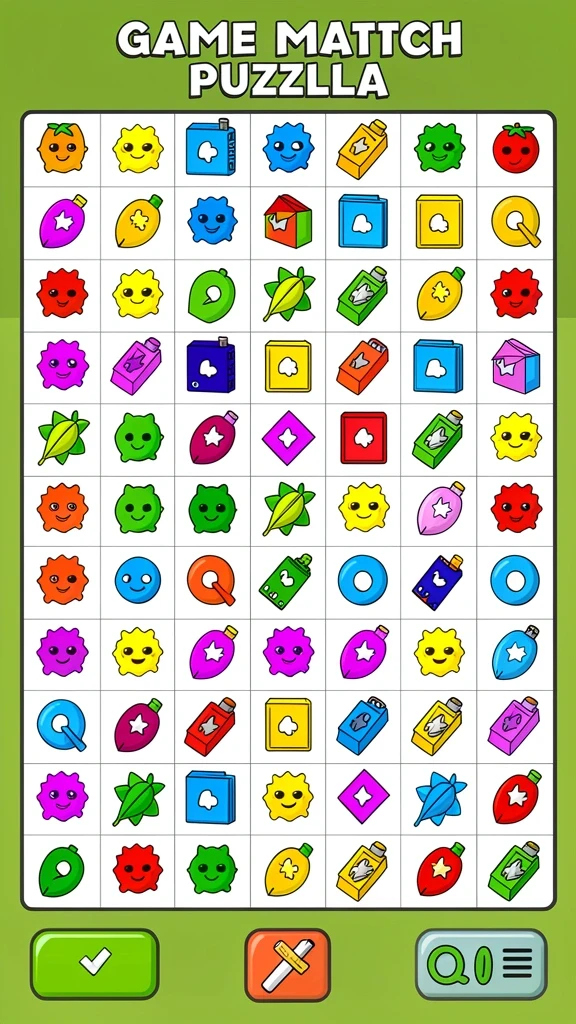Choose the pink and blue carton tile
The width and height of the screenshot is (576, 1024).
[515, 366]
